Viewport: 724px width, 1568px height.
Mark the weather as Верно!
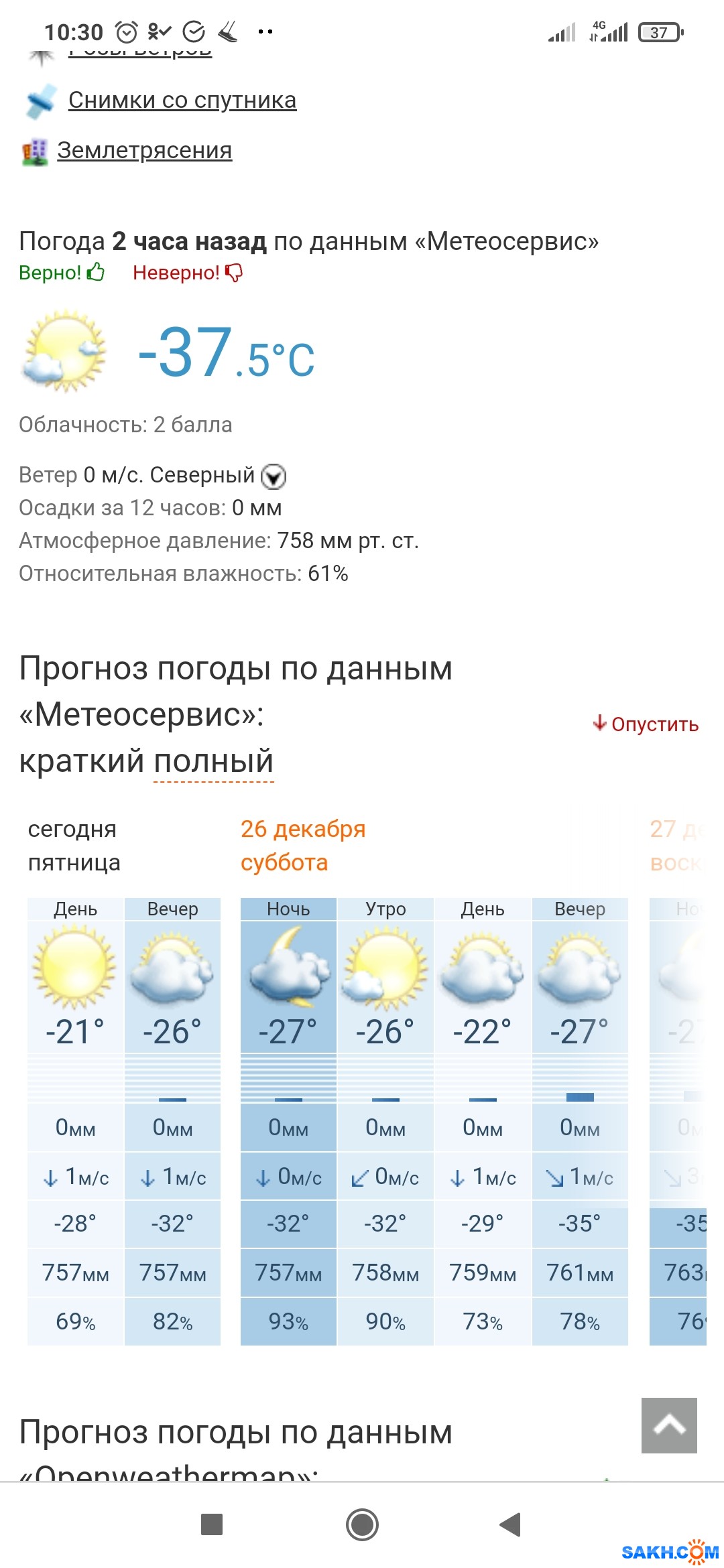62,273
